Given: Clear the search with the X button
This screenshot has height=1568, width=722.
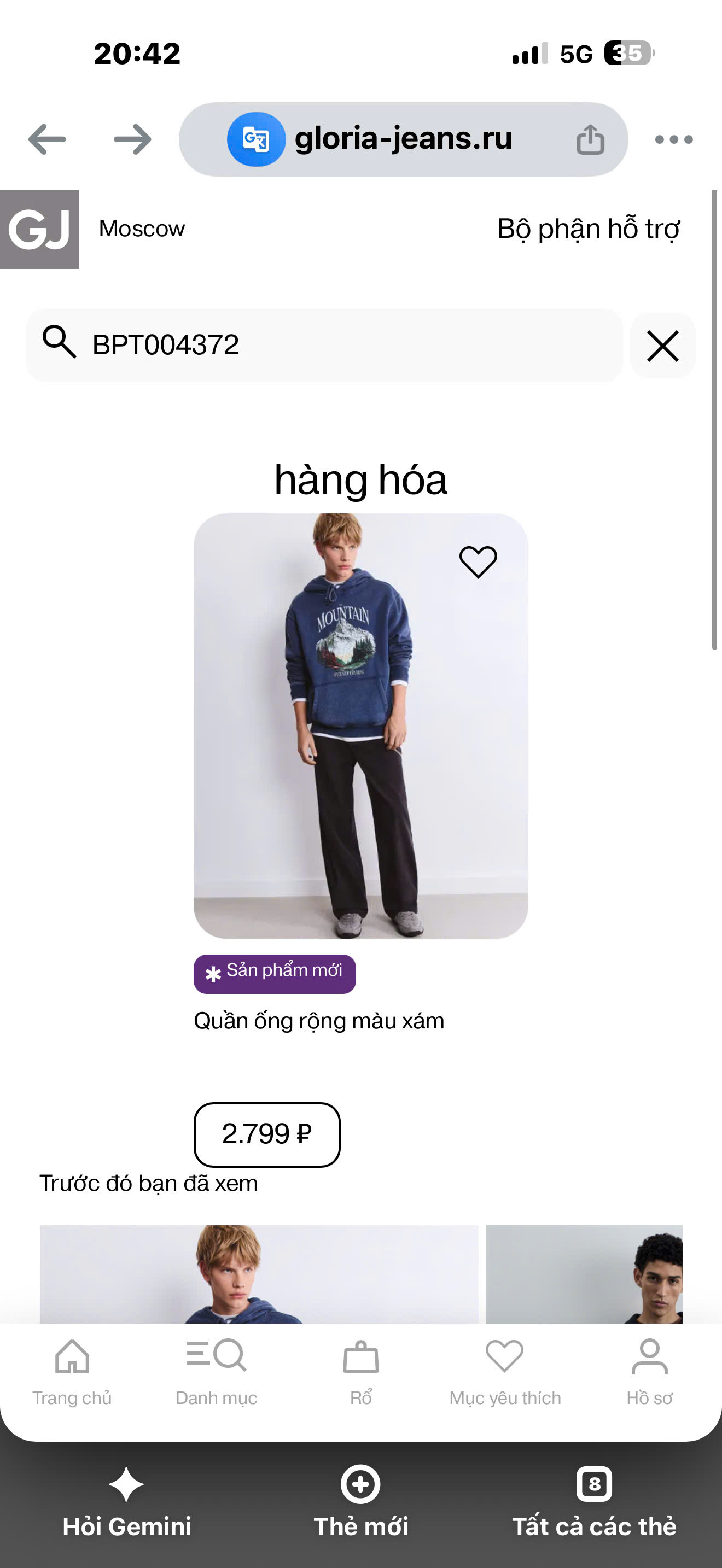Looking at the screenshot, I should (x=662, y=346).
